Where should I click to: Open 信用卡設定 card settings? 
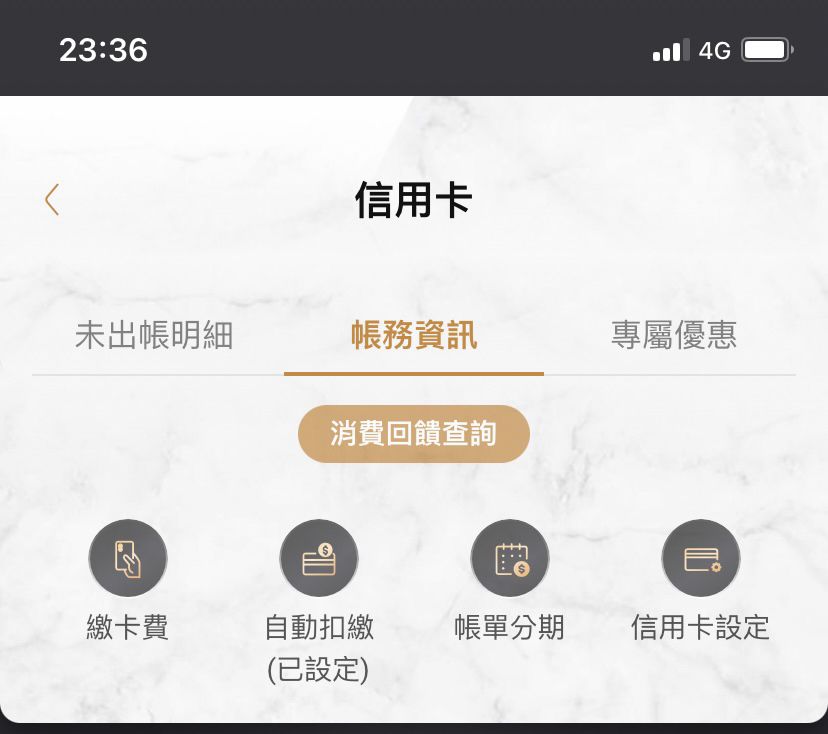click(x=701, y=559)
